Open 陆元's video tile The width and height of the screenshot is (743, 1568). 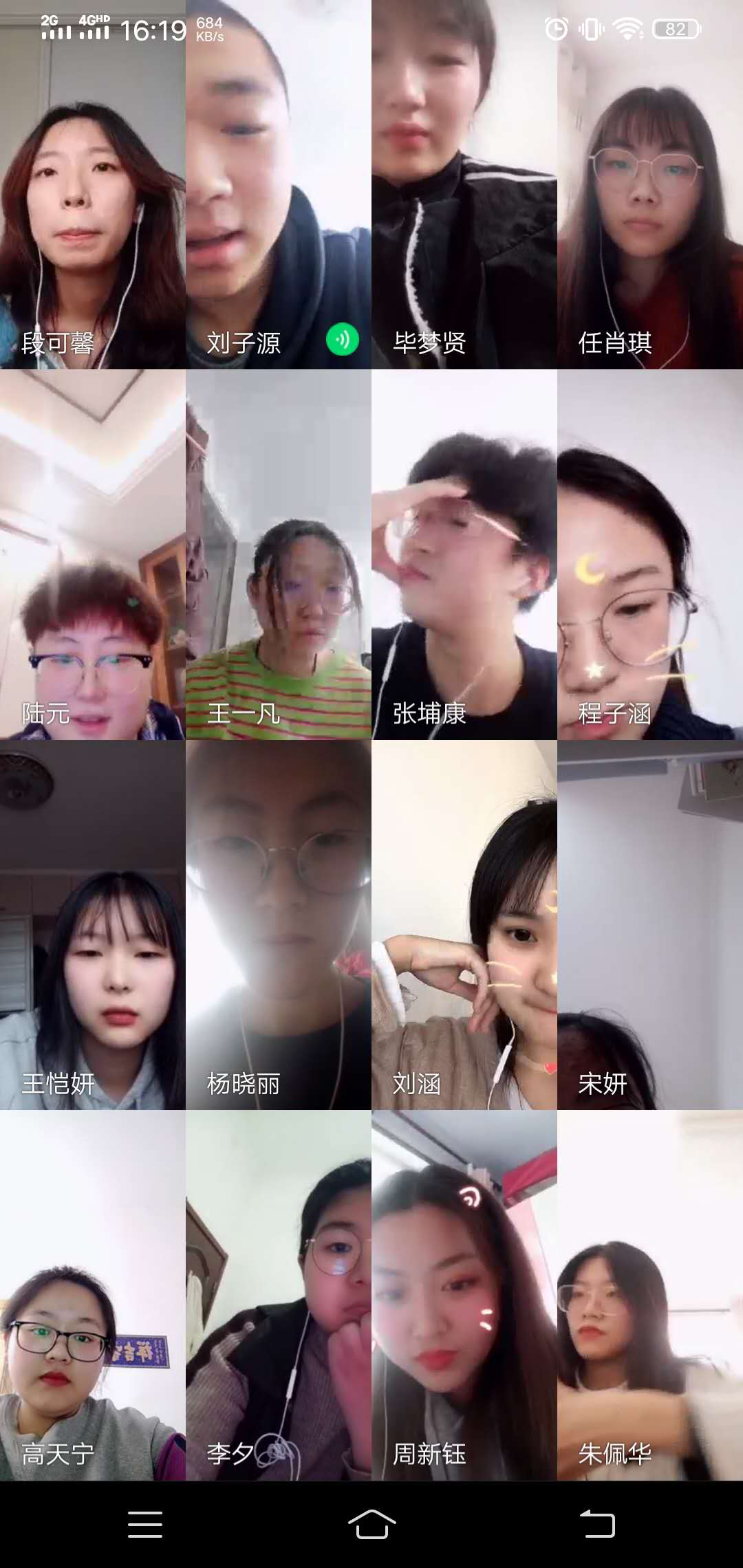tap(93, 554)
